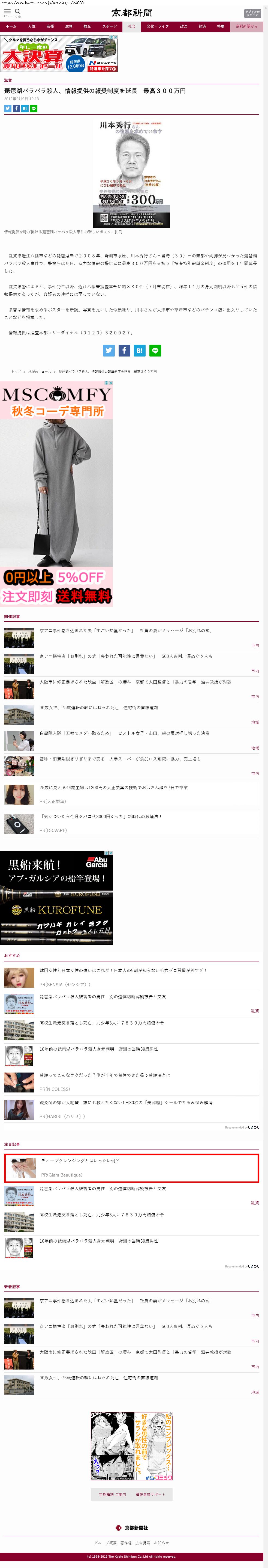
Task: Share via the large Facebook button
Action: [124, 351]
